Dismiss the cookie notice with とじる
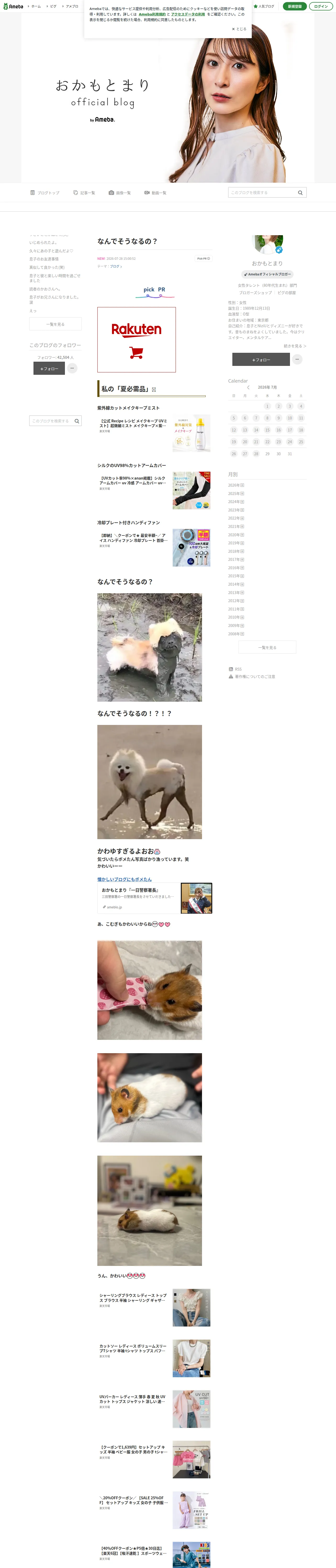336x1568 pixels. (239, 28)
